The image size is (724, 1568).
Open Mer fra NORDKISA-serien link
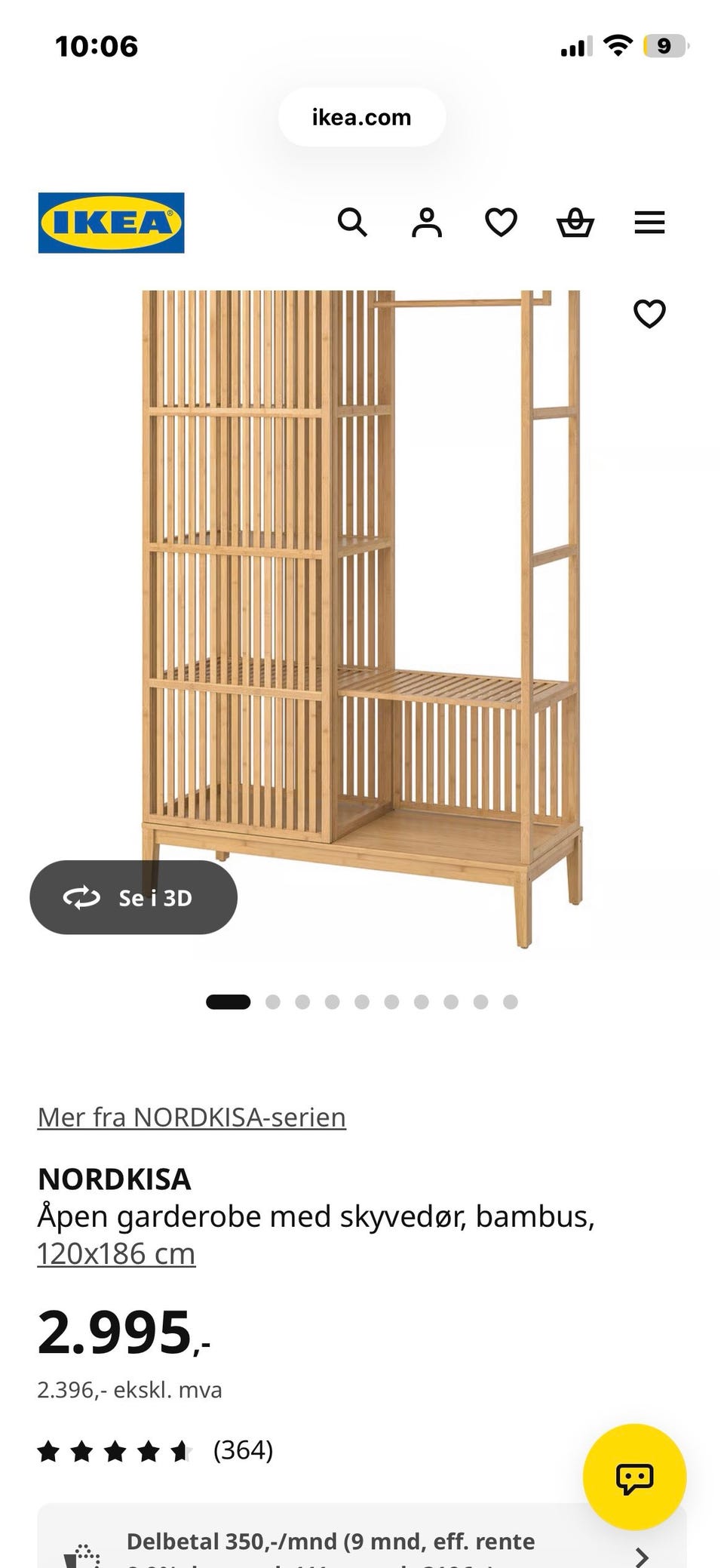coord(192,1117)
